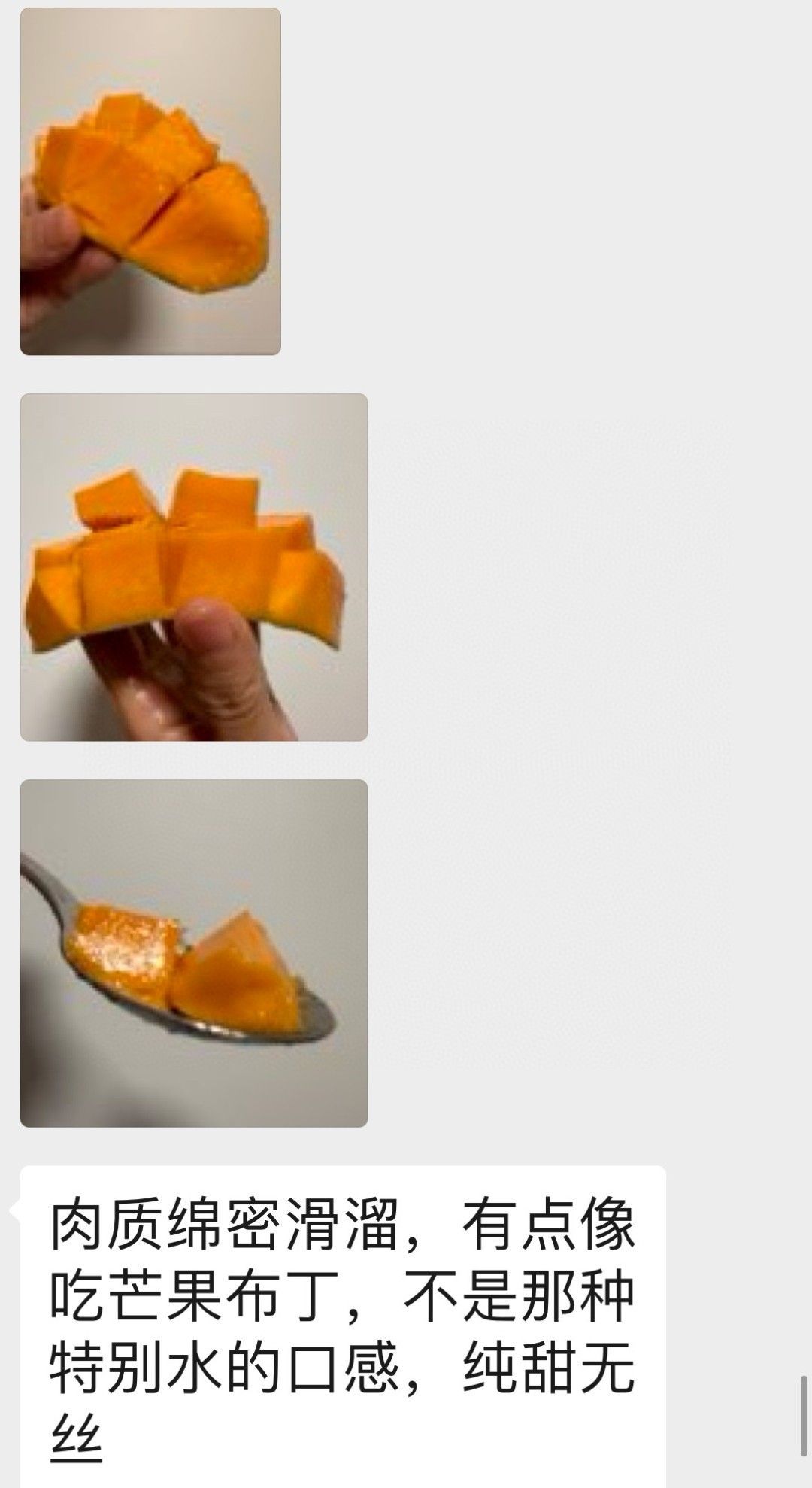The width and height of the screenshot is (812, 1488).
Task: View the mango on spoon photo
Action: (x=193, y=953)
